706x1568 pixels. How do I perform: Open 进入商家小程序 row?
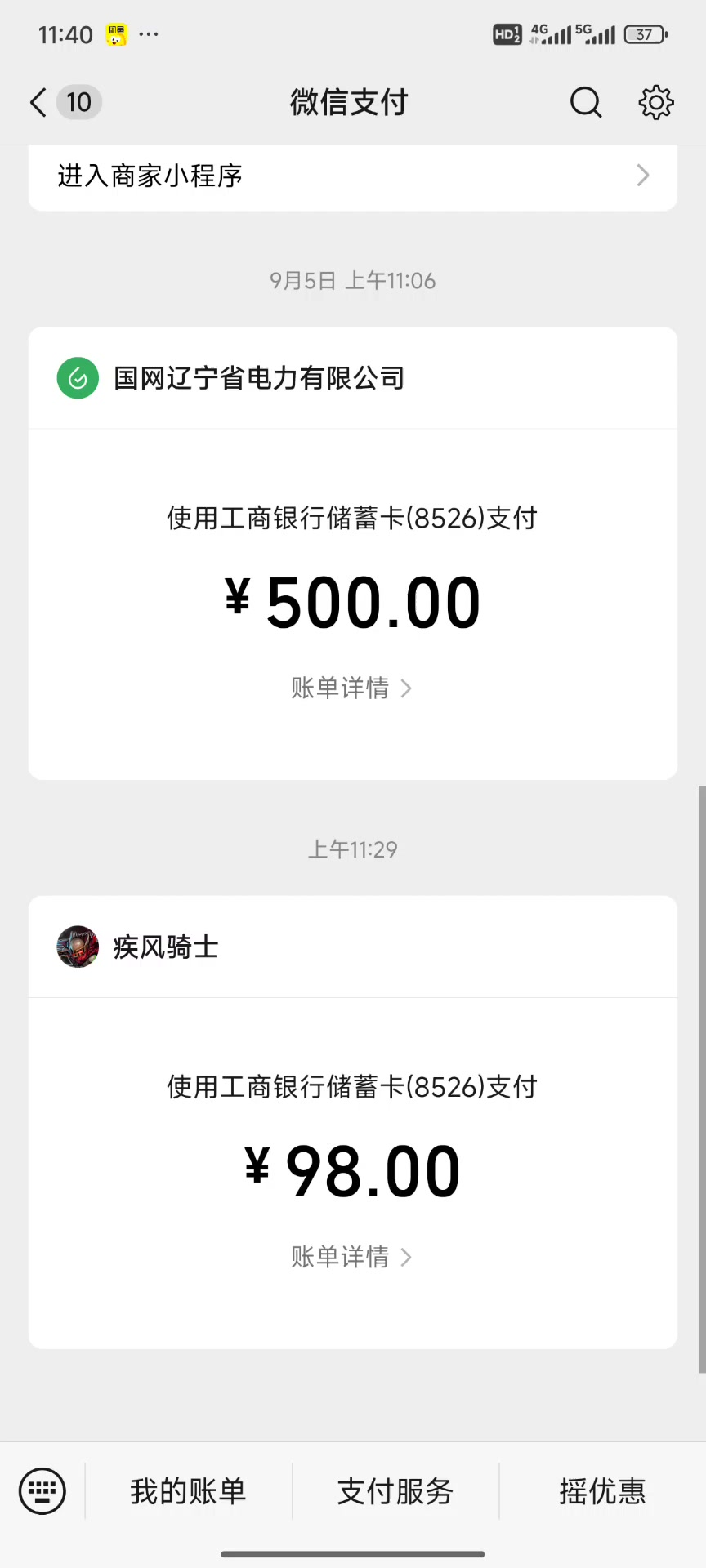click(353, 176)
